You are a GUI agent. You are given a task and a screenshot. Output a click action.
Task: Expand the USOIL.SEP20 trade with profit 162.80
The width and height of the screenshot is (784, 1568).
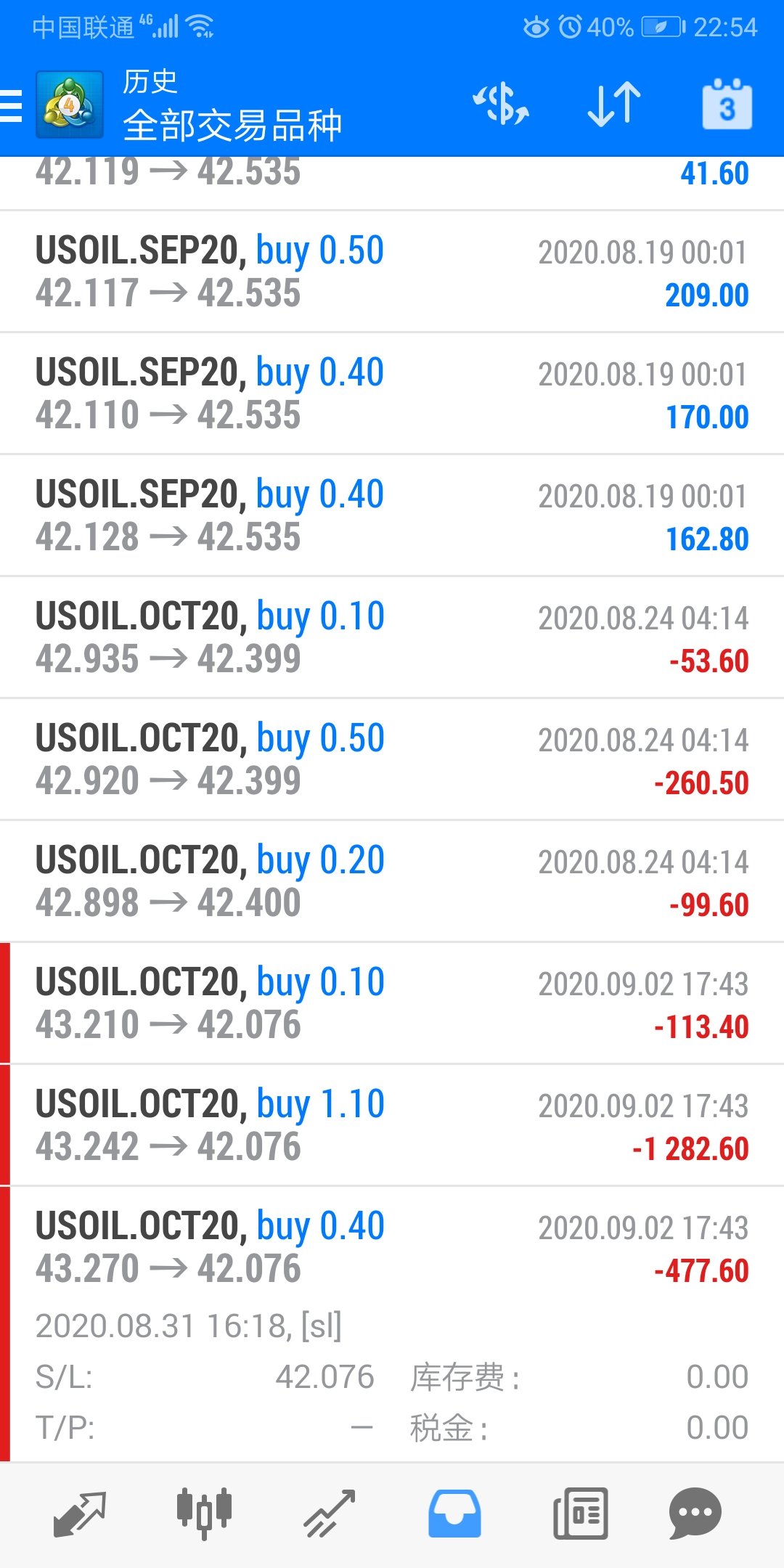(x=392, y=516)
